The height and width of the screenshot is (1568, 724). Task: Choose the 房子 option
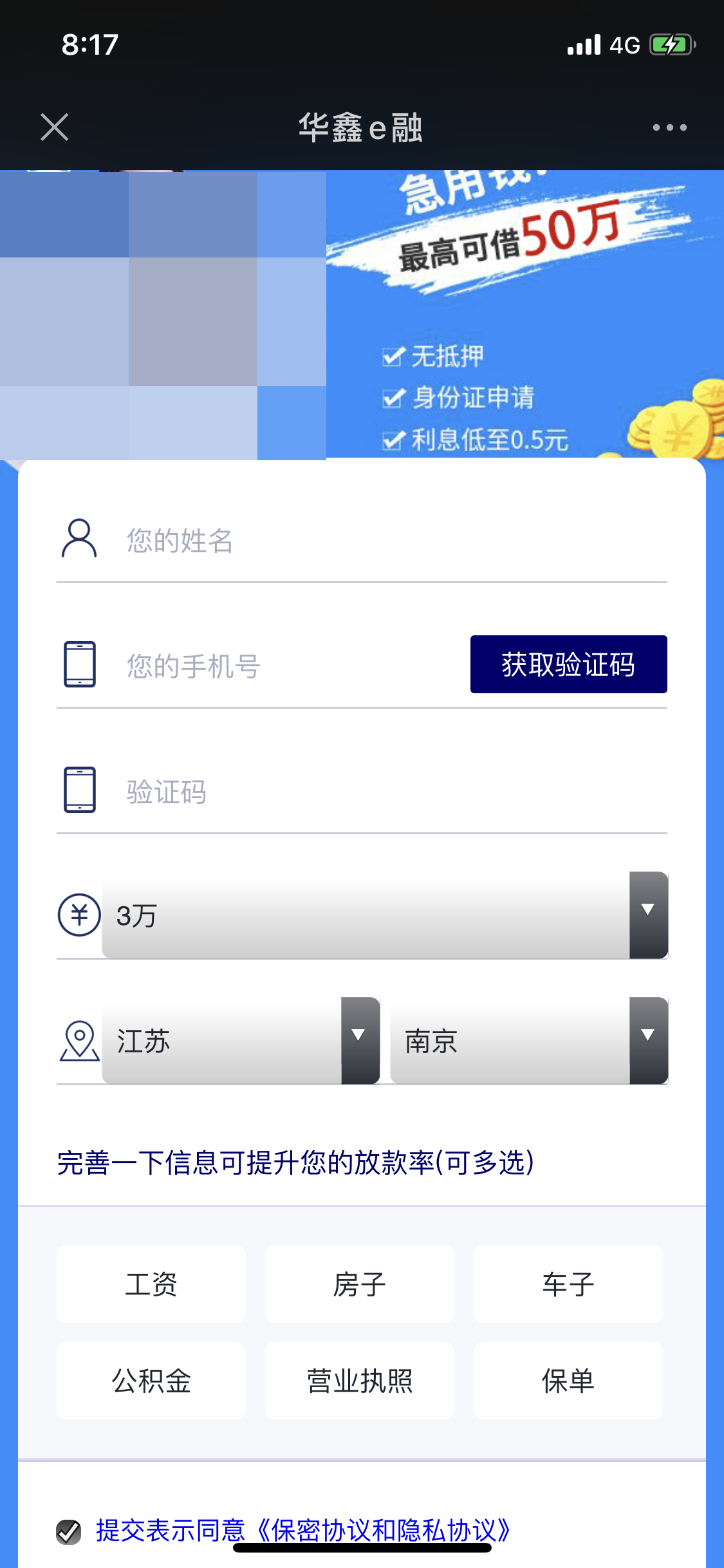(359, 1284)
